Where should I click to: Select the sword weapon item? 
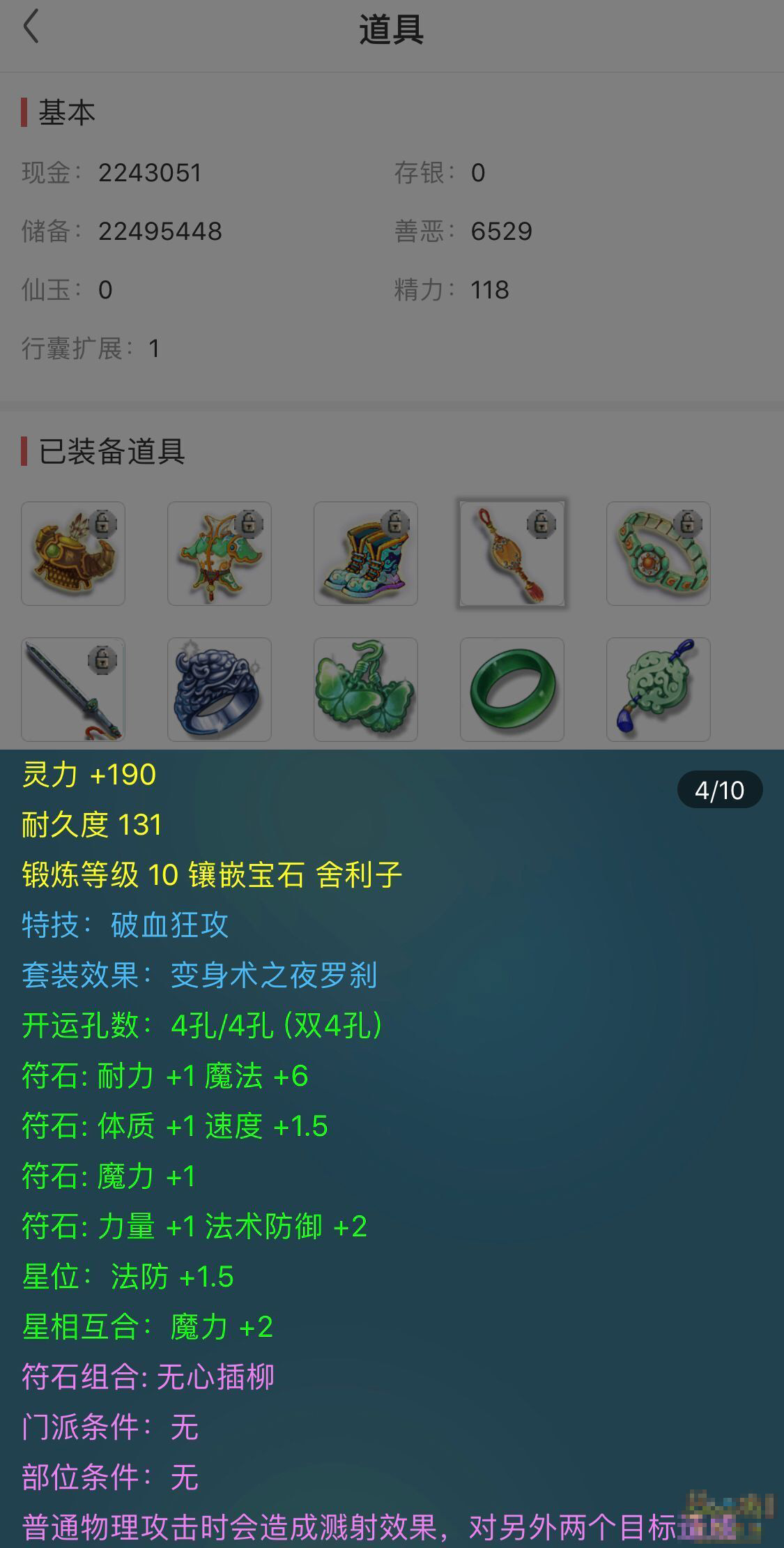[73, 690]
